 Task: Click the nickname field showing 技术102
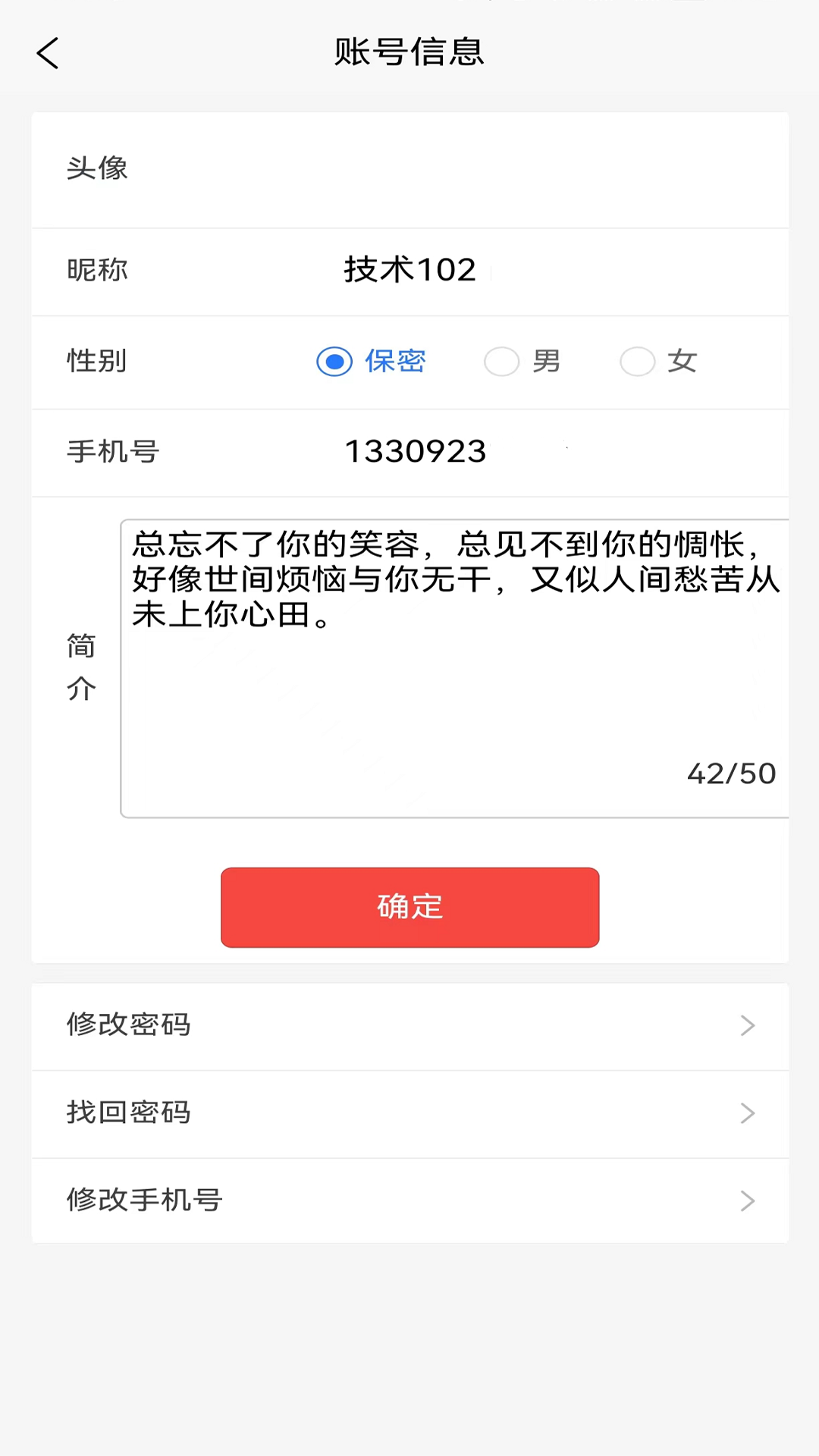click(409, 270)
